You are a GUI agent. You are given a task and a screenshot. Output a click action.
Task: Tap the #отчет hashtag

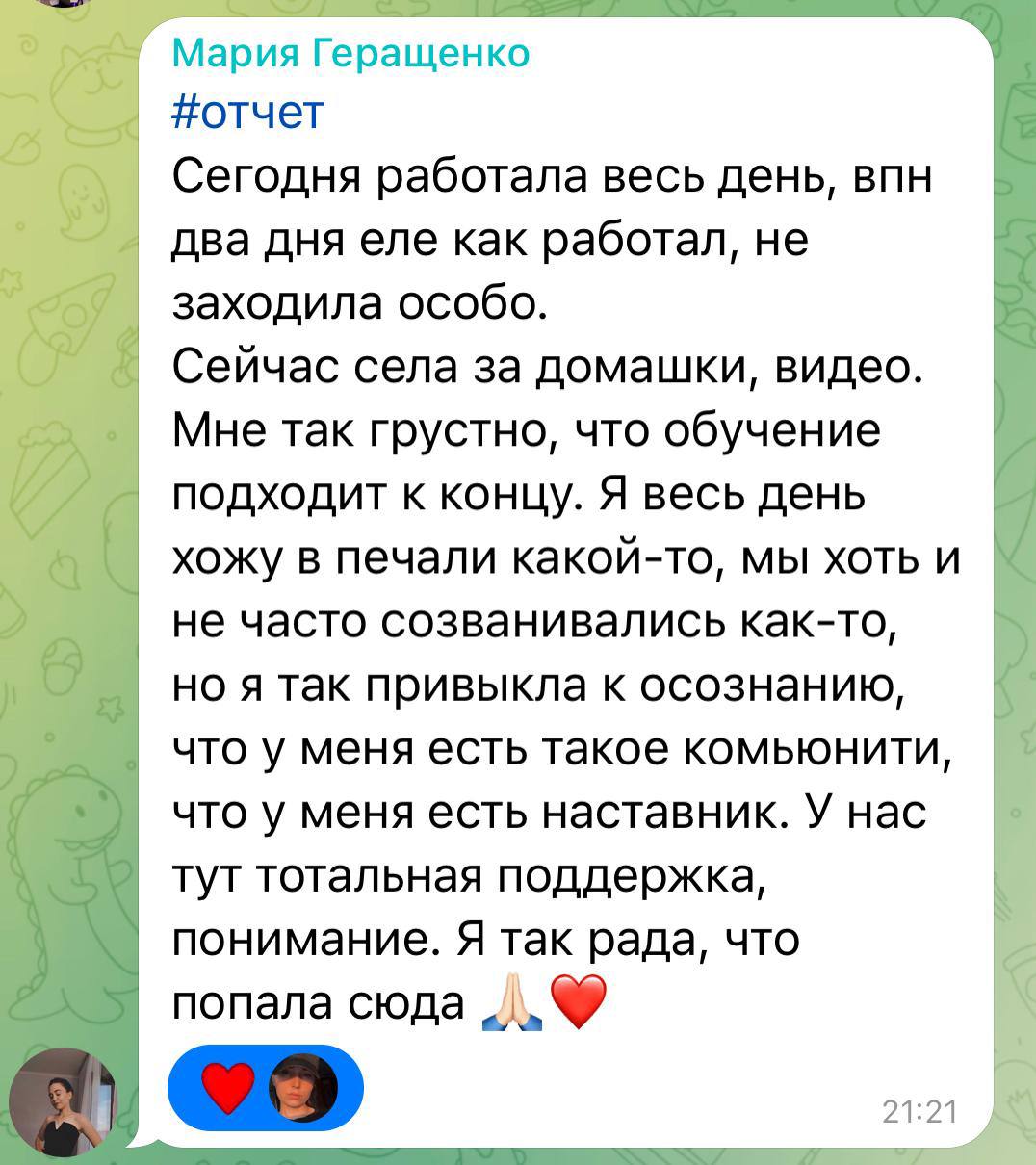pyautogui.click(x=248, y=112)
